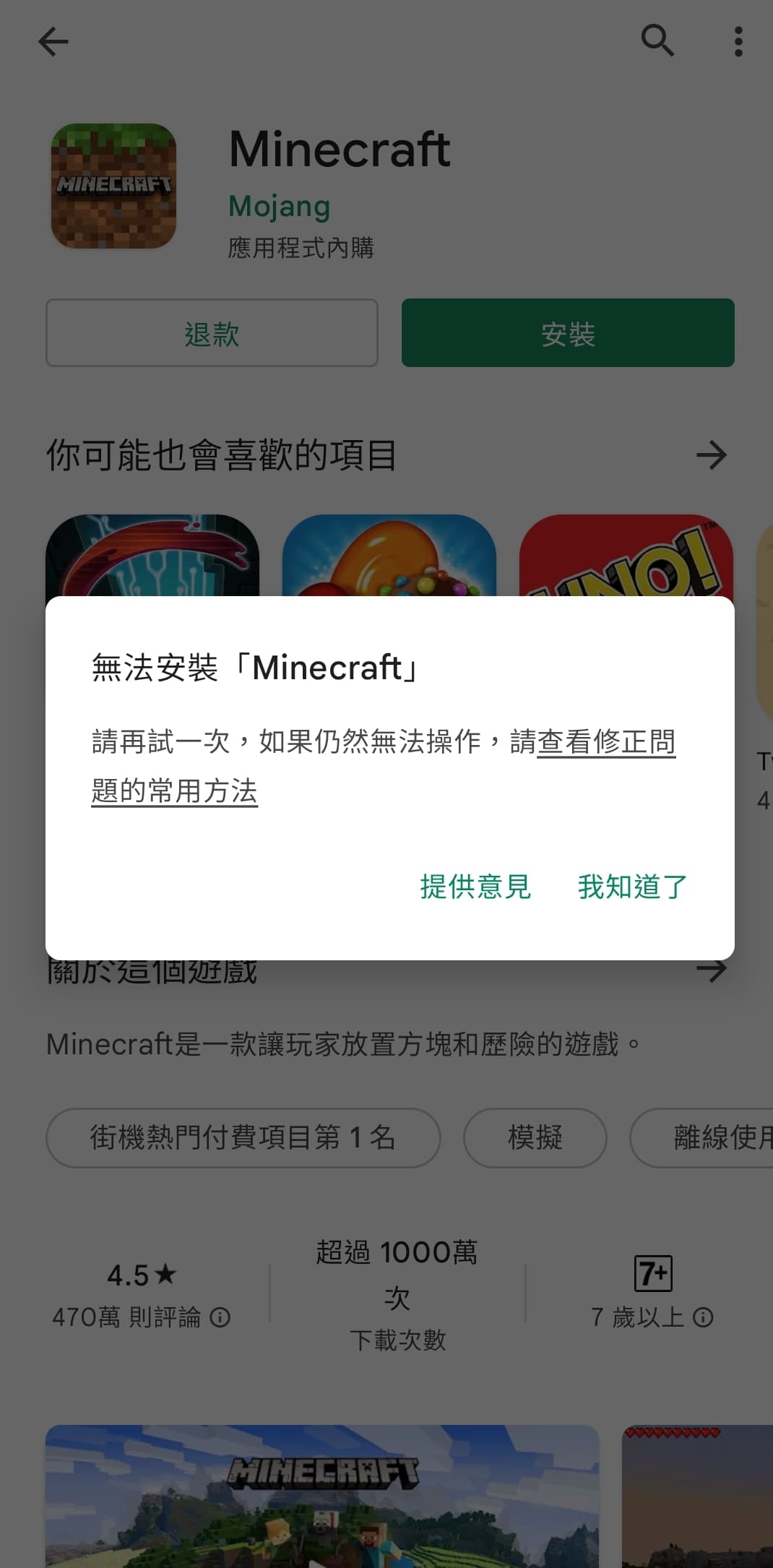773x1568 pixels.
Task: Show info for the 7 歲以上 rating
Action: (x=703, y=1317)
